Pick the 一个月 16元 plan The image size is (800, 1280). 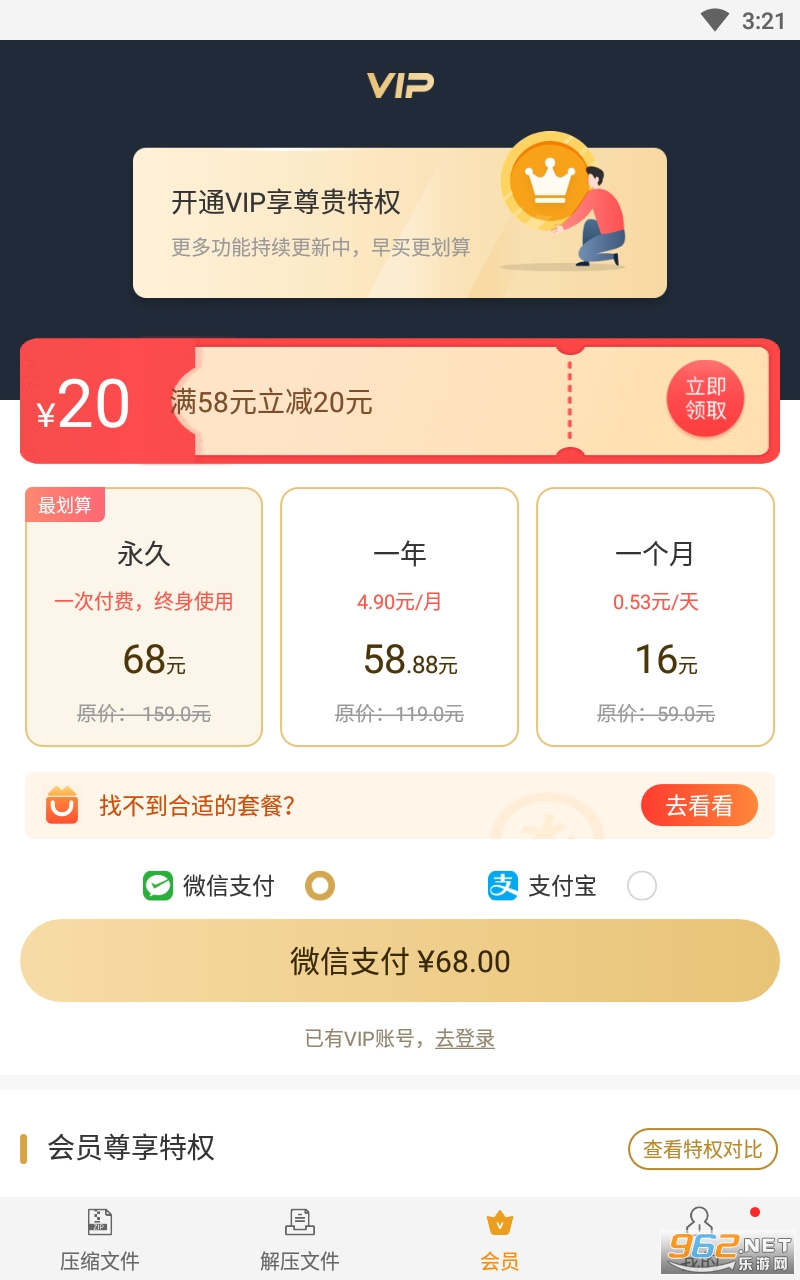[x=656, y=617]
